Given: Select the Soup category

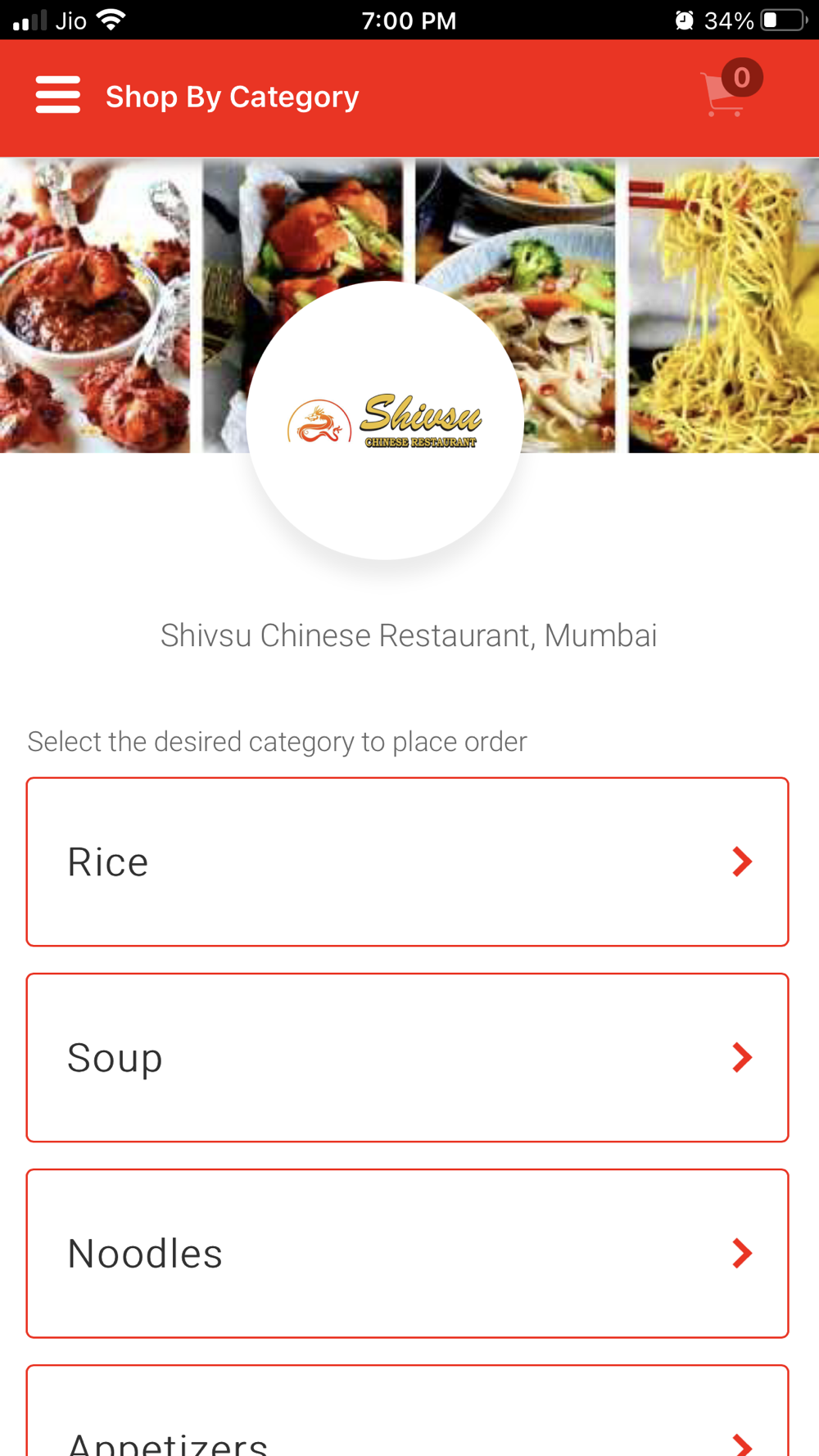Looking at the screenshot, I should coord(407,1057).
